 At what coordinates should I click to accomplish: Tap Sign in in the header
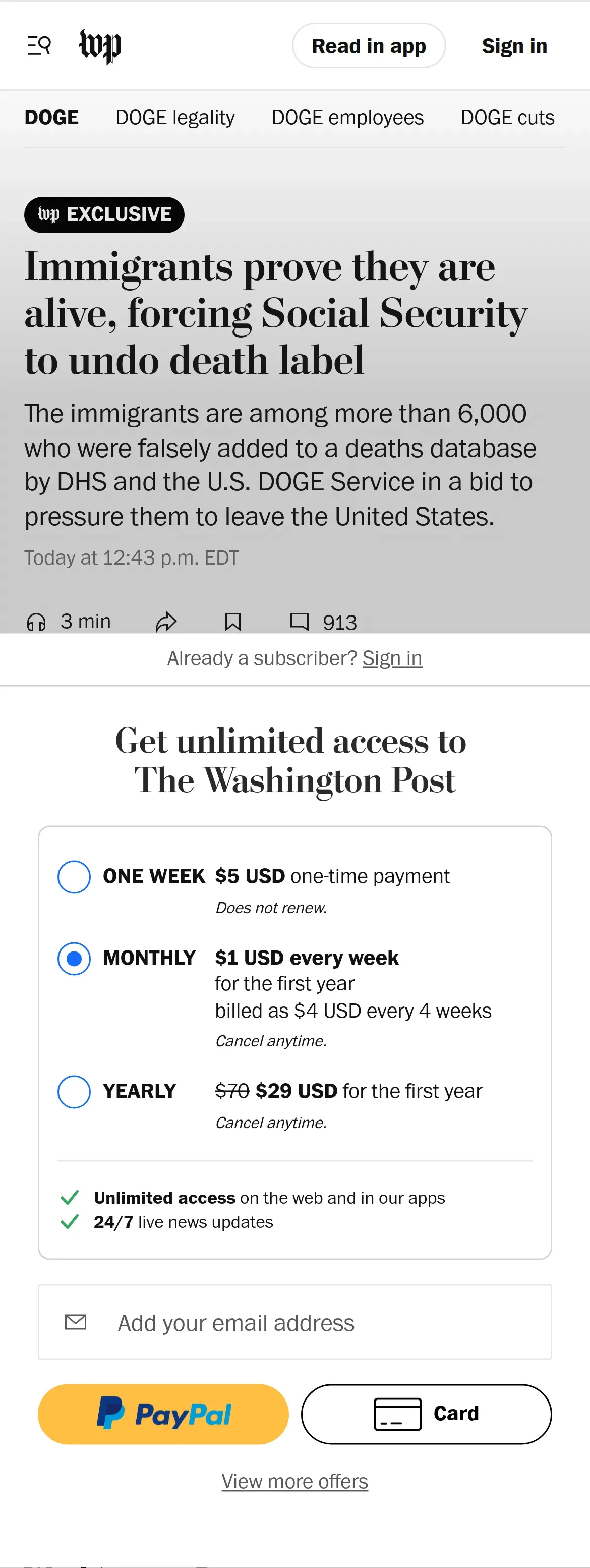[x=514, y=45]
